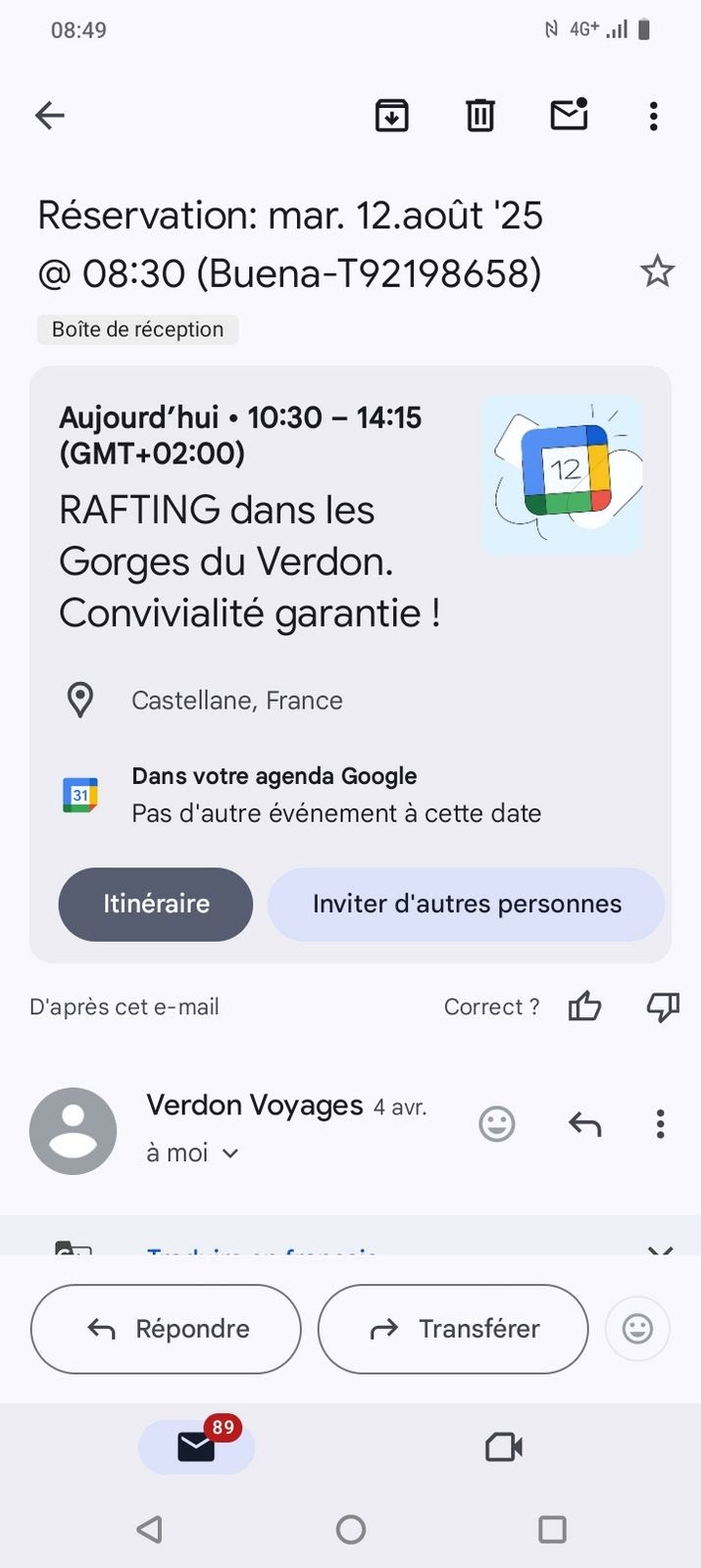
Task: Open the top toolbar overflow menu
Action: point(653,116)
